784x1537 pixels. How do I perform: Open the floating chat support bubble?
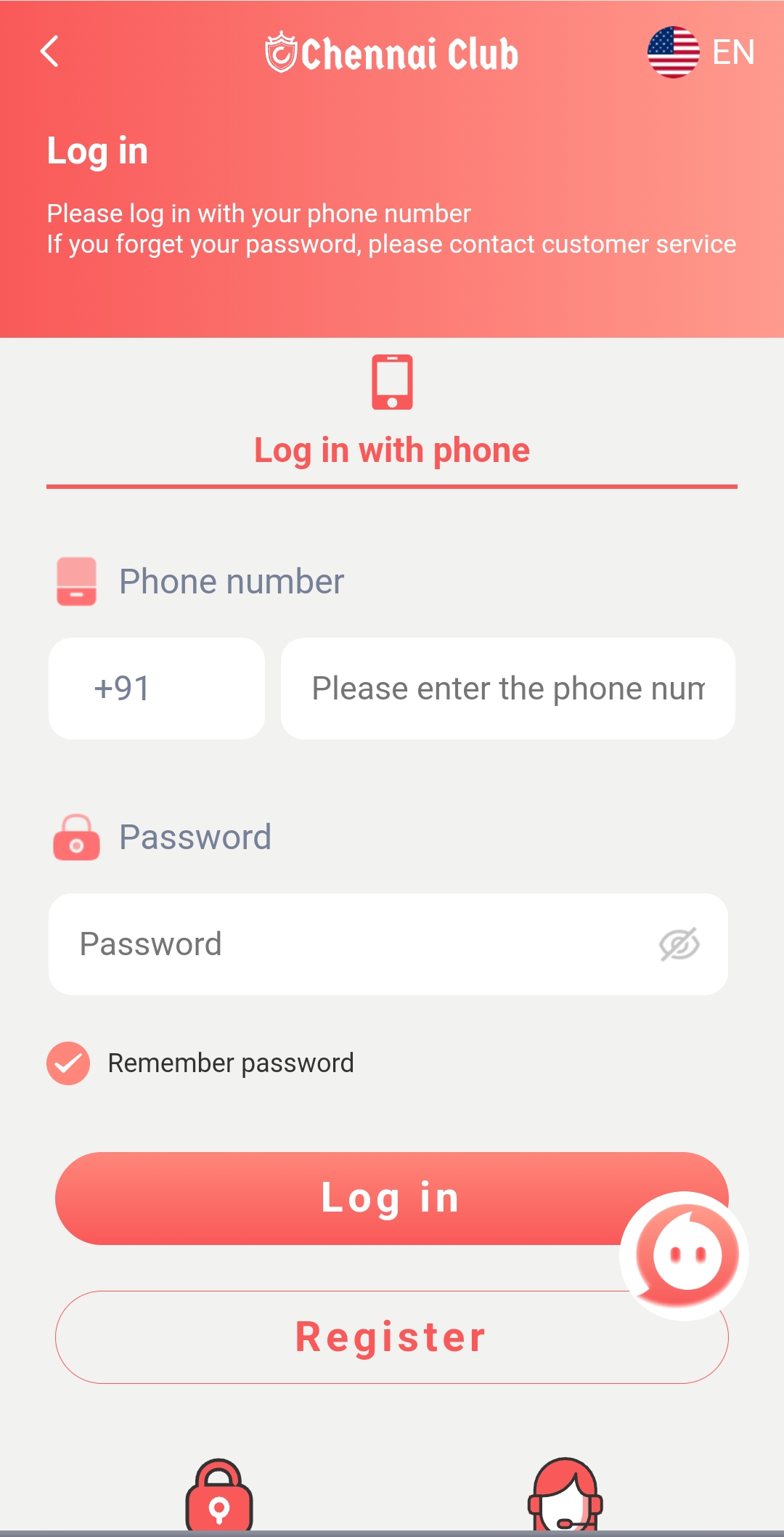[x=685, y=1256]
